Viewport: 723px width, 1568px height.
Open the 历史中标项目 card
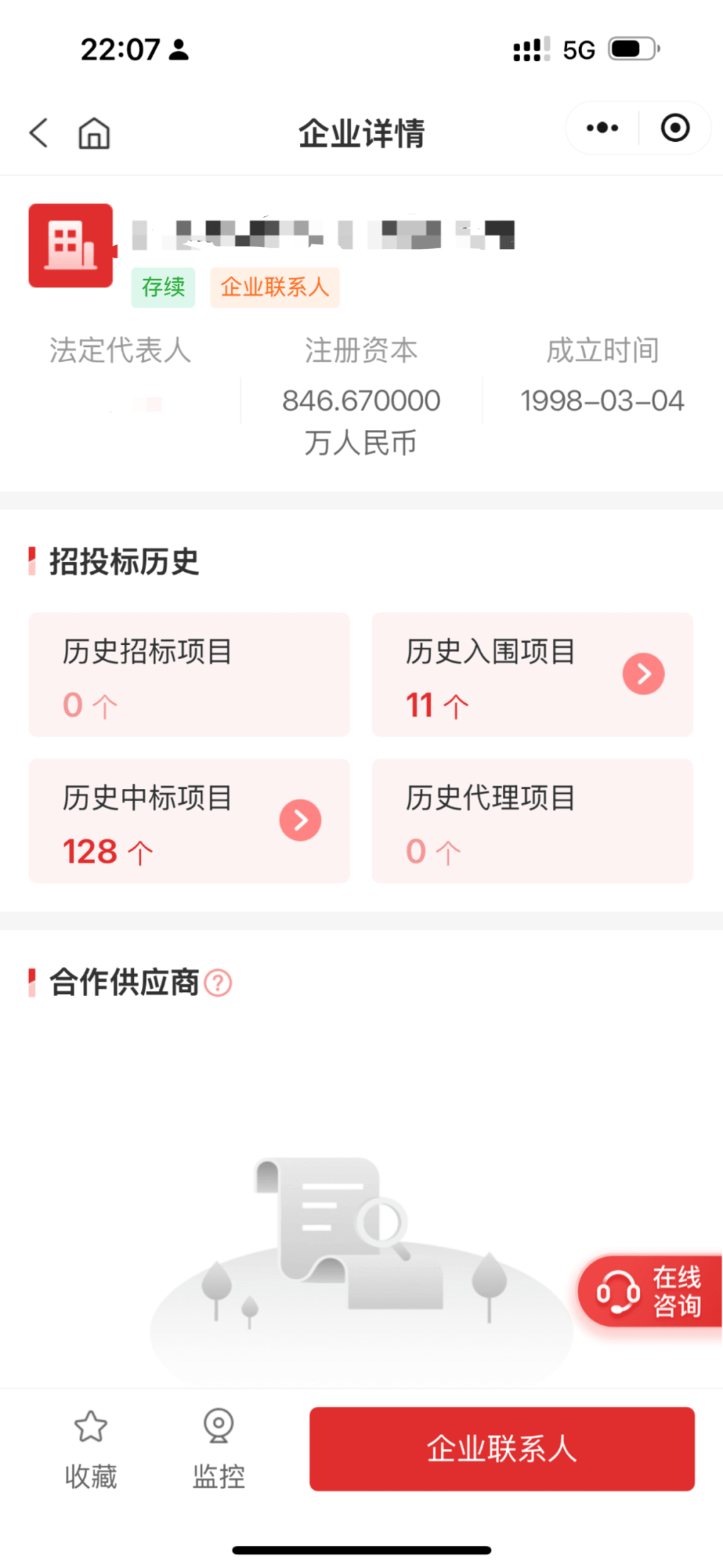(189, 821)
